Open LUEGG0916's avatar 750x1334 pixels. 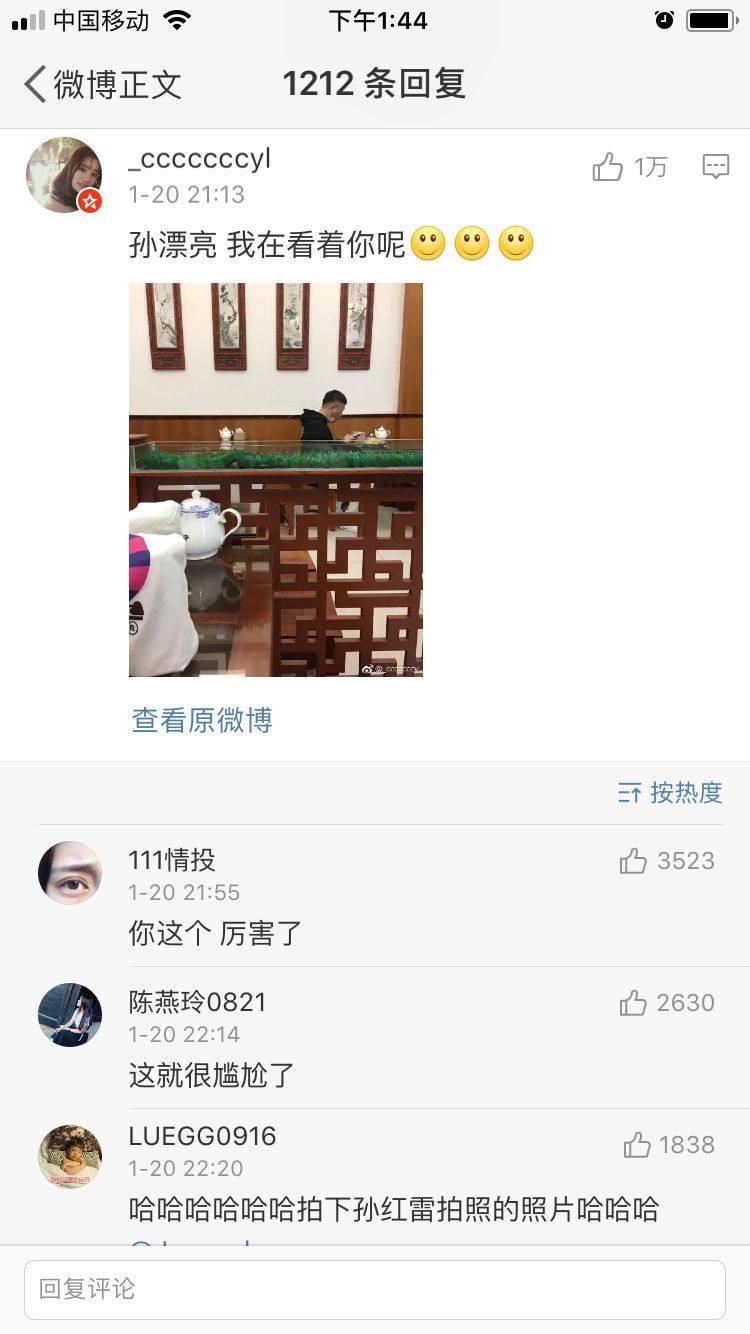[x=70, y=1157]
